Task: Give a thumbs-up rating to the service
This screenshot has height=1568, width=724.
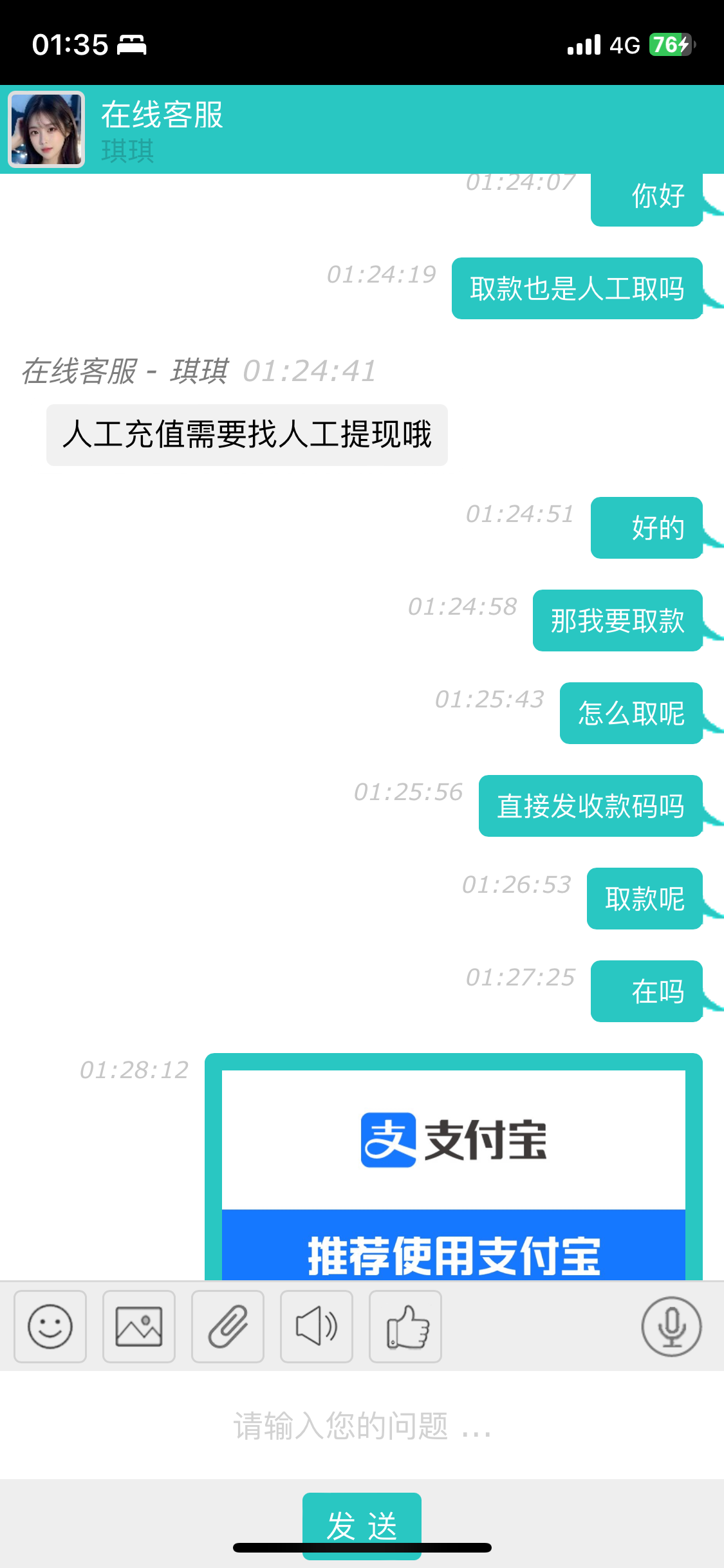Action: (405, 1327)
